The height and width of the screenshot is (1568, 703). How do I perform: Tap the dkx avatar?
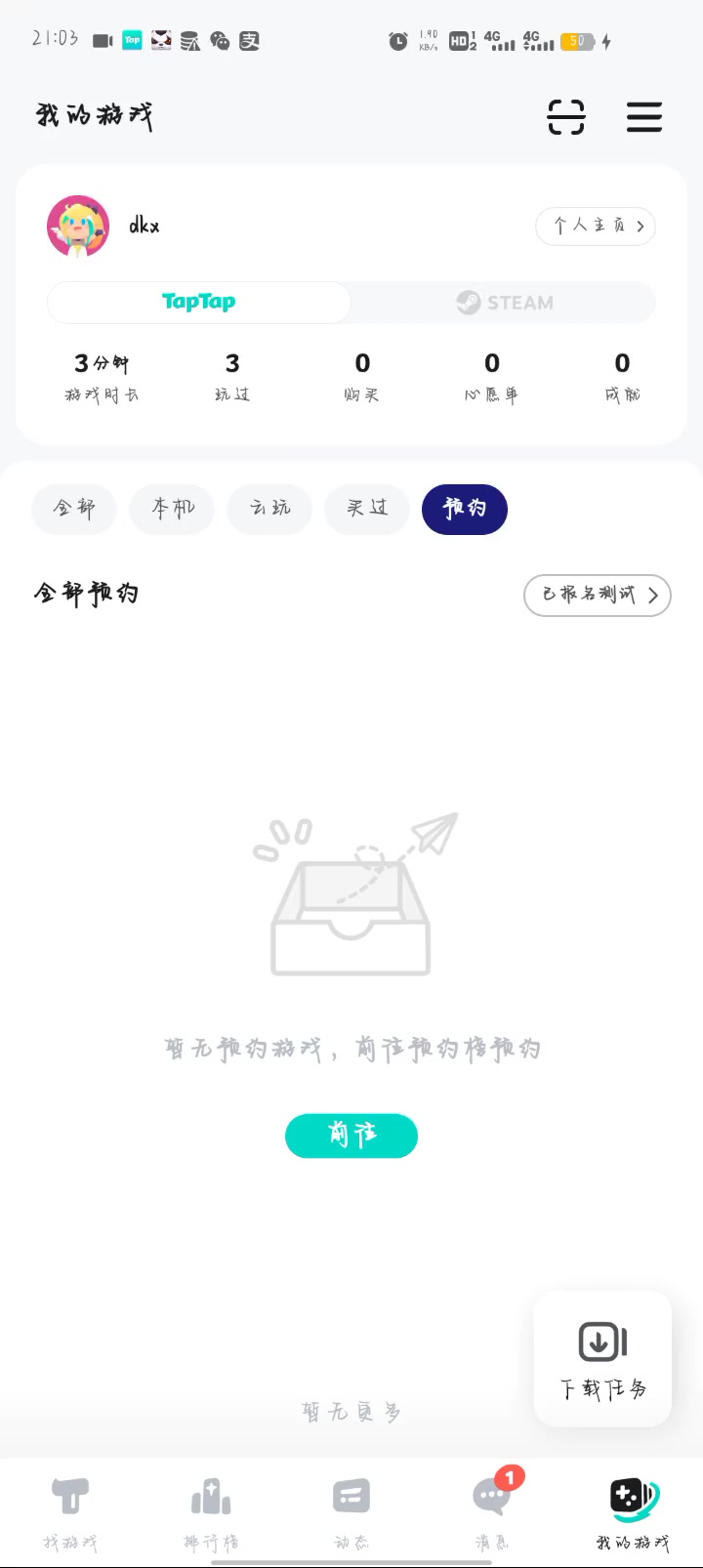78,227
